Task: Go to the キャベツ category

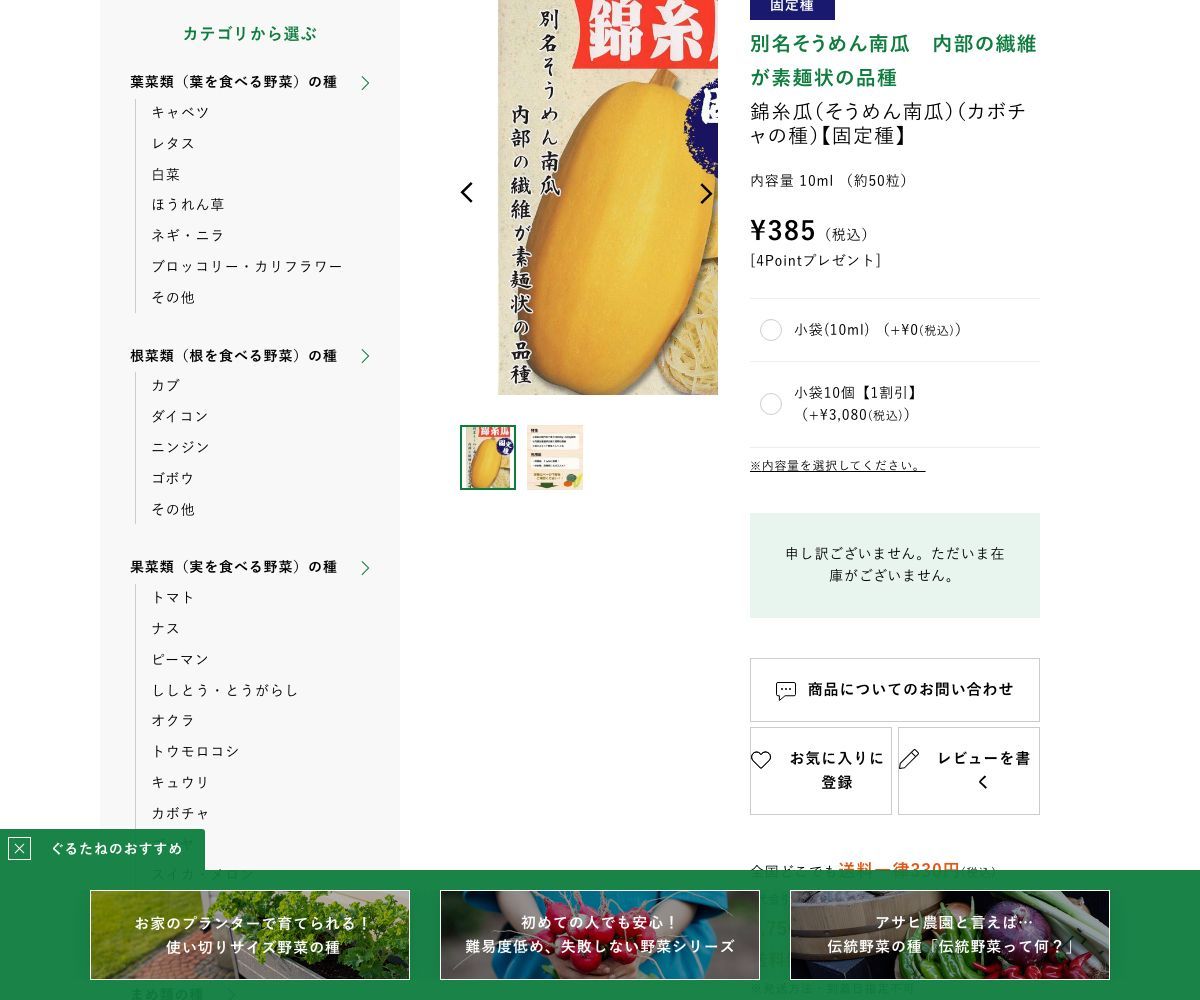Action: click(180, 112)
